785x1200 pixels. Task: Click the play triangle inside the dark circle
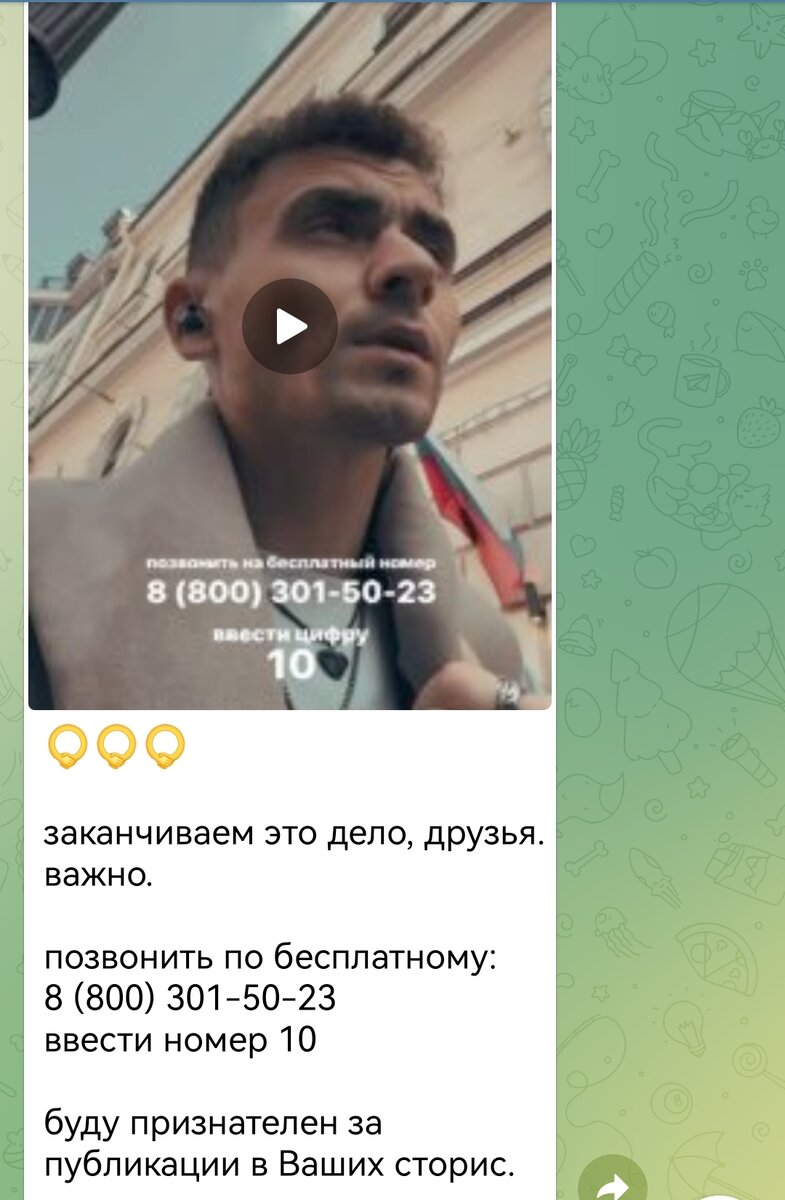pos(290,323)
